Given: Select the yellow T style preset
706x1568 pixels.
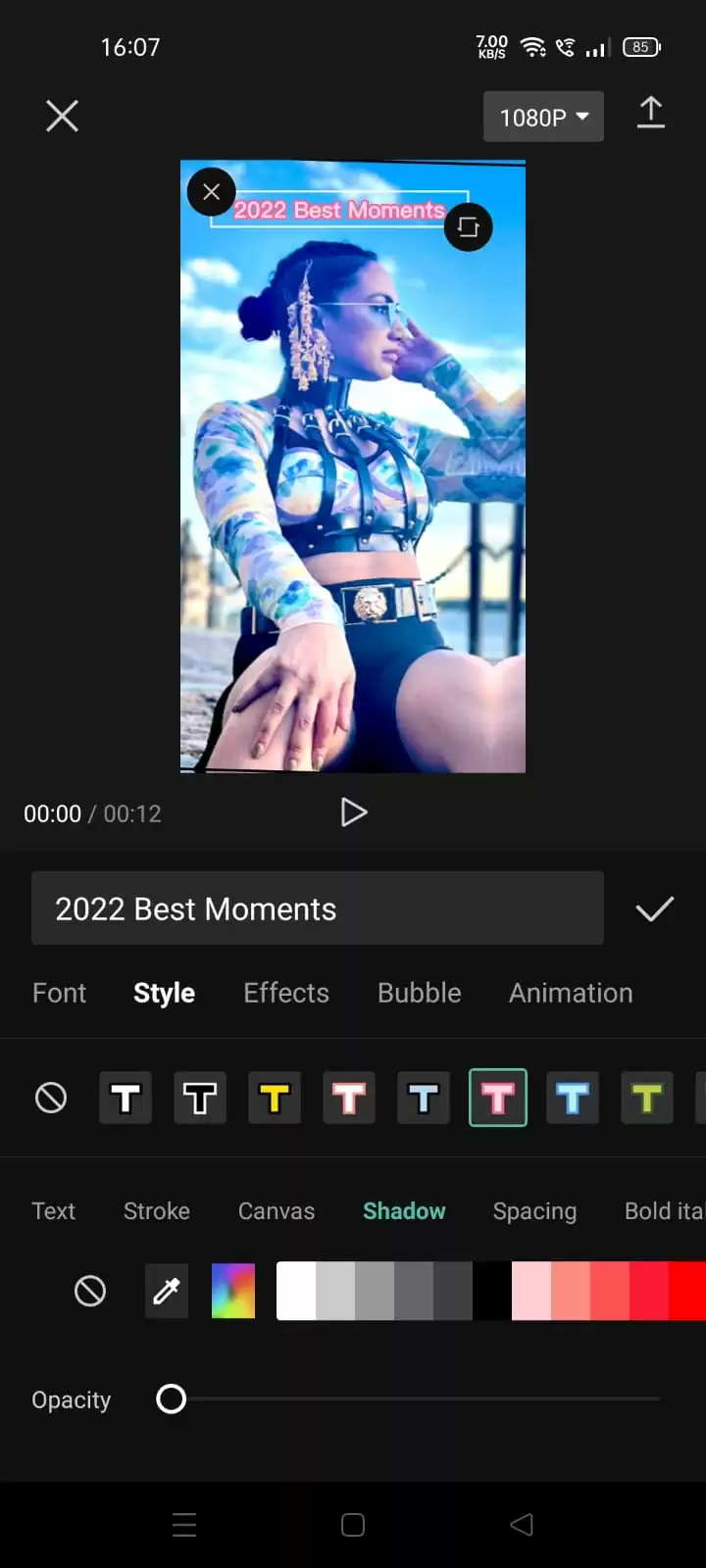Looking at the screenshot, I should (x=275, y=1098).
